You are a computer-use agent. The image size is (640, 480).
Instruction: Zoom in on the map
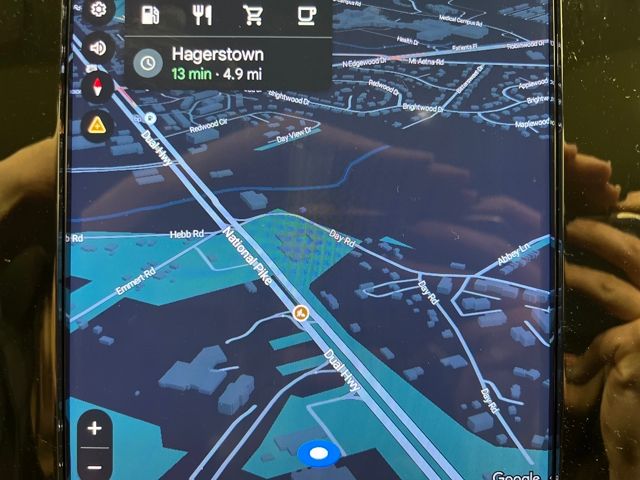pyautogui.click(x=94, y=429)
